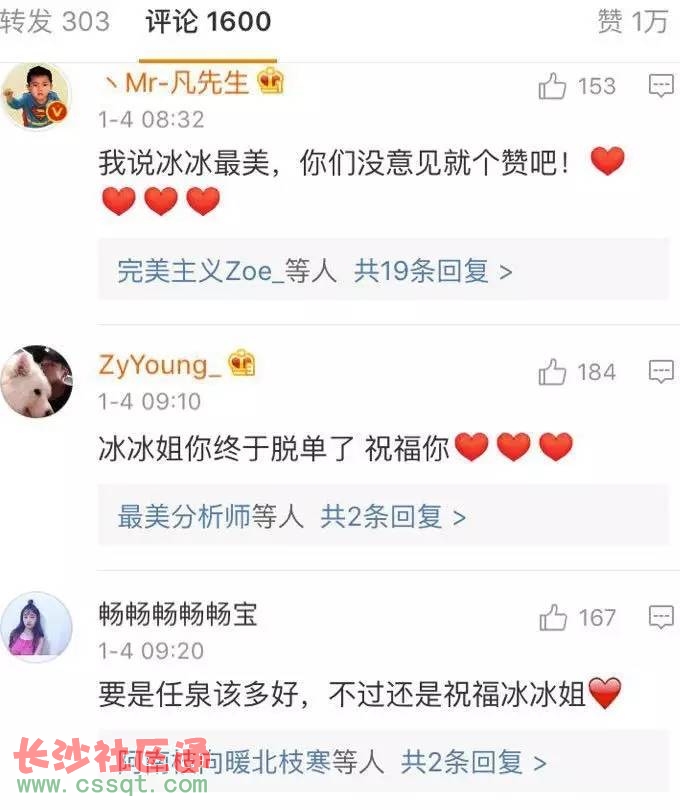Open the 赞 1万 likes tab
Viewport: 680px width, 810px height.
(633, 21)
